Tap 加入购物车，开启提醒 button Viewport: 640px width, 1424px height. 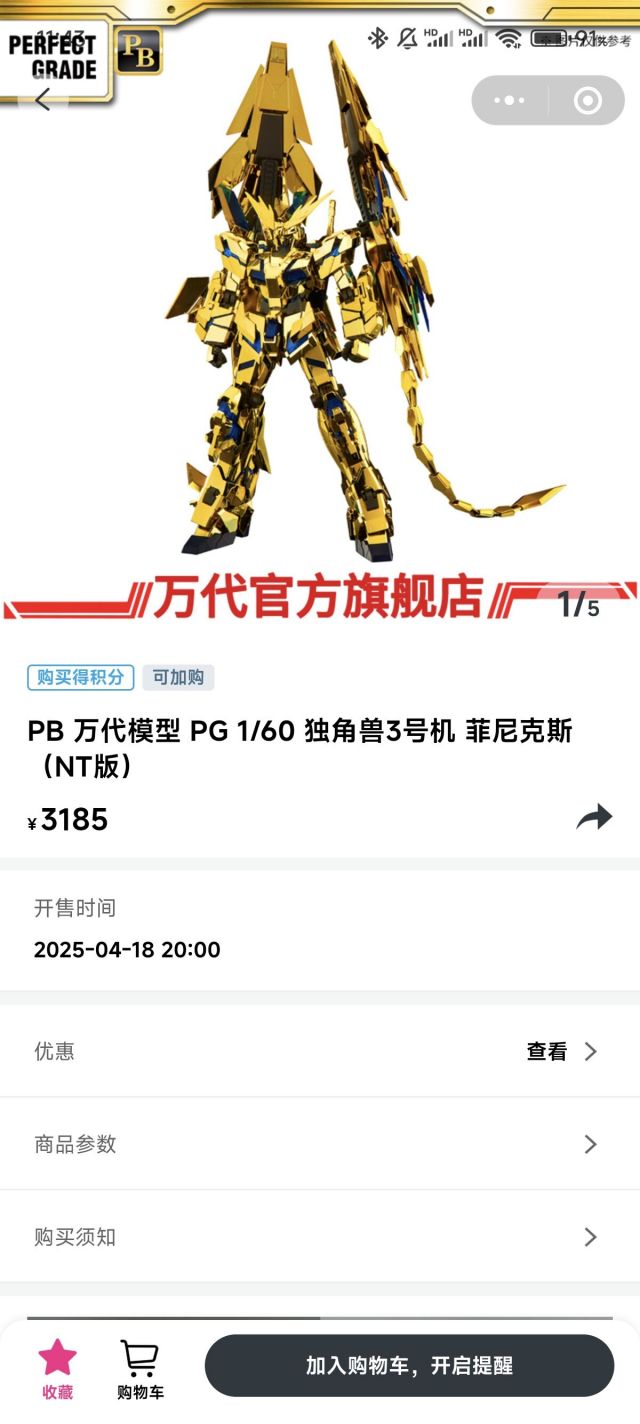point(409,1366)
